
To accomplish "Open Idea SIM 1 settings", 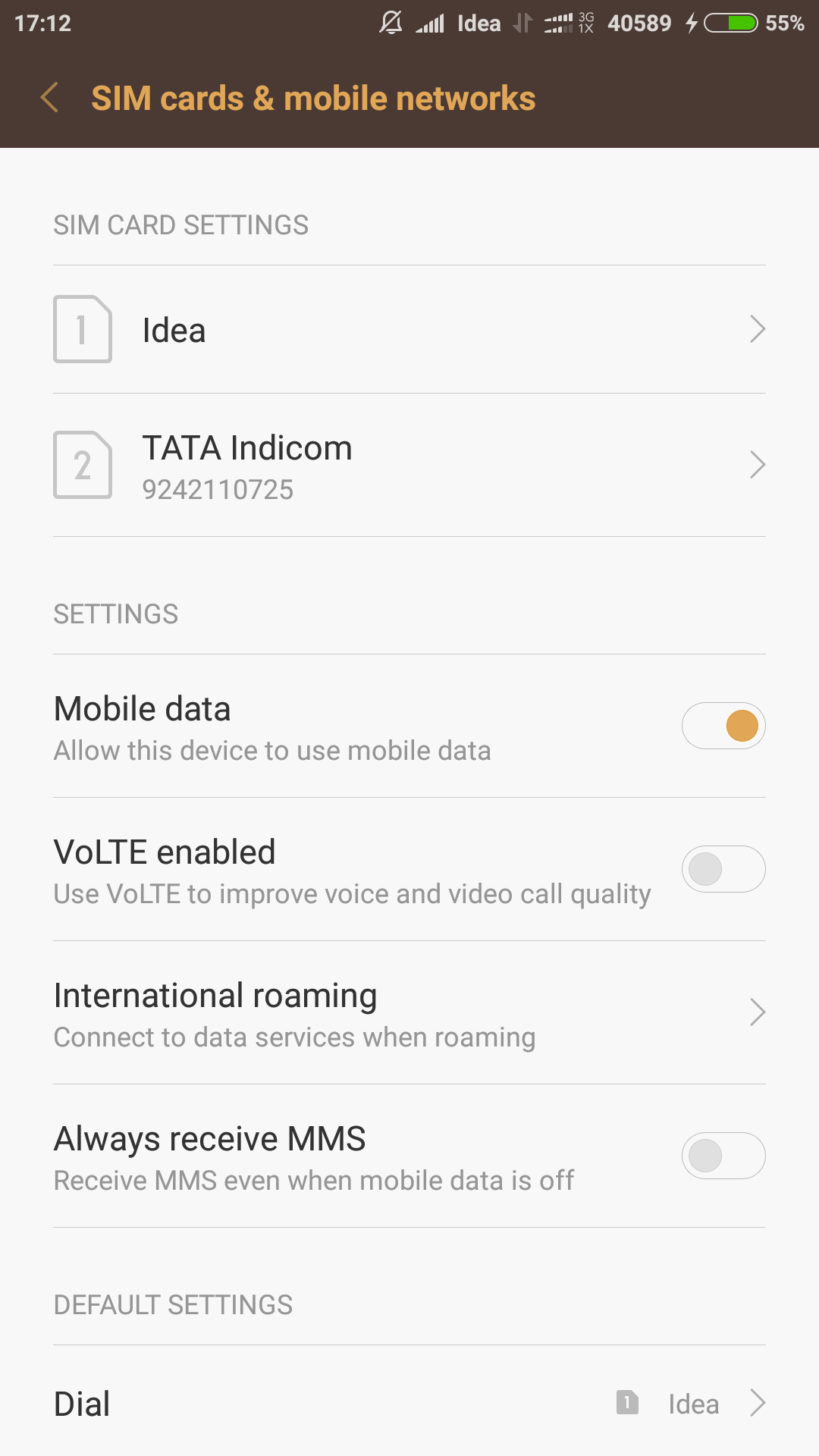I will point(409,330).
